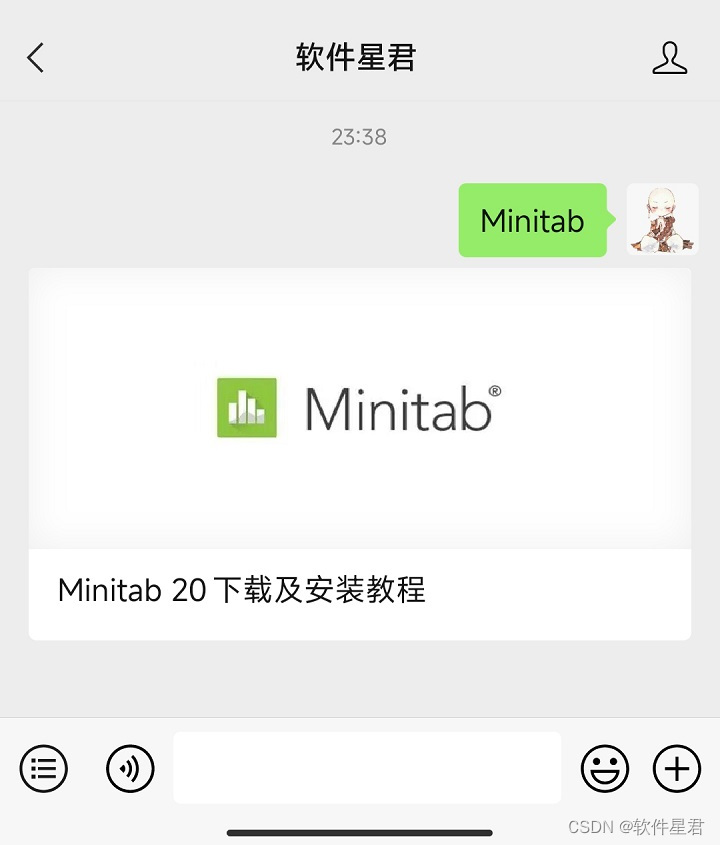The image size is (720, 845).
Task: Click the back arrow to leave the chat
Action: pos(36,57)
